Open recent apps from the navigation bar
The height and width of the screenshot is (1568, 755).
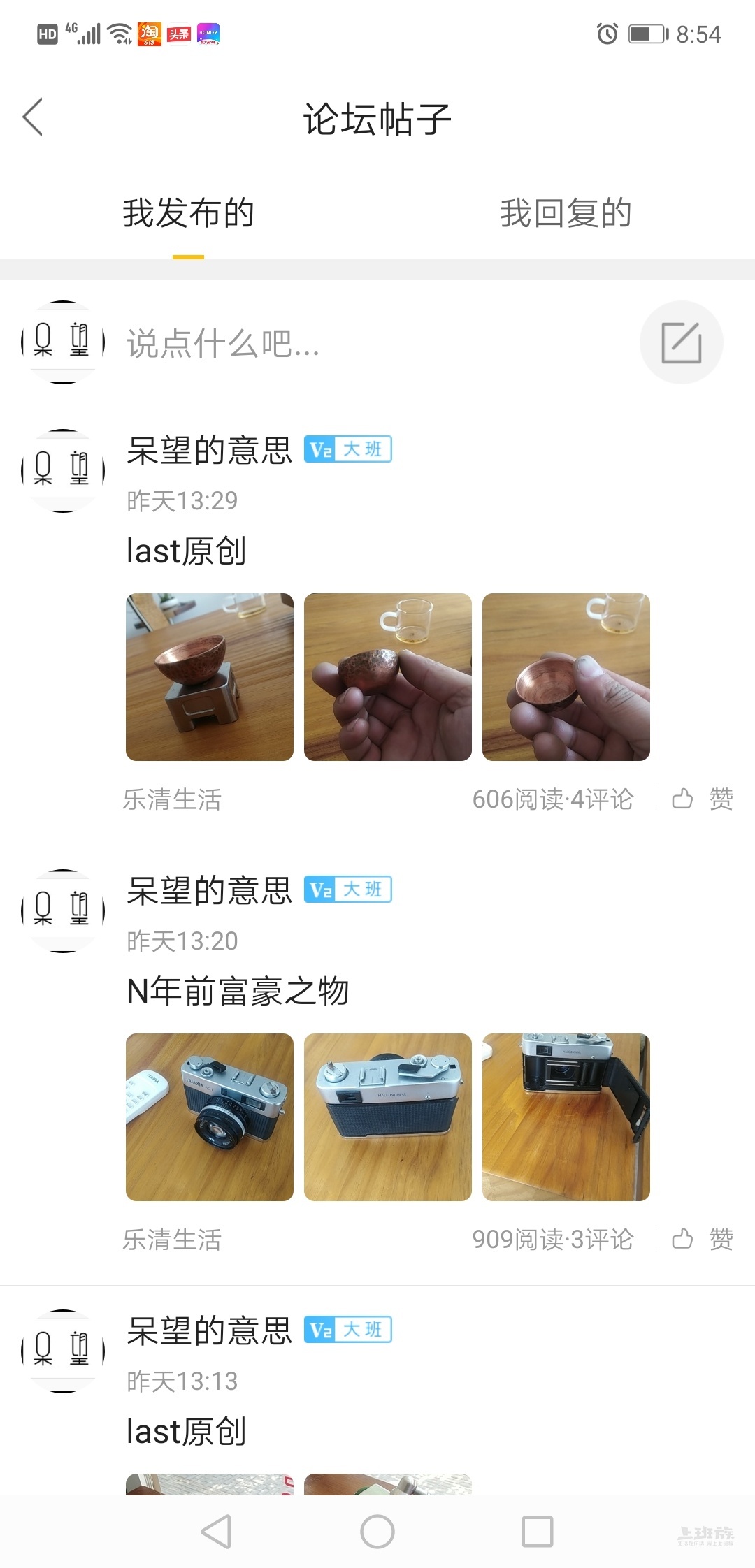coord(538,1532)
